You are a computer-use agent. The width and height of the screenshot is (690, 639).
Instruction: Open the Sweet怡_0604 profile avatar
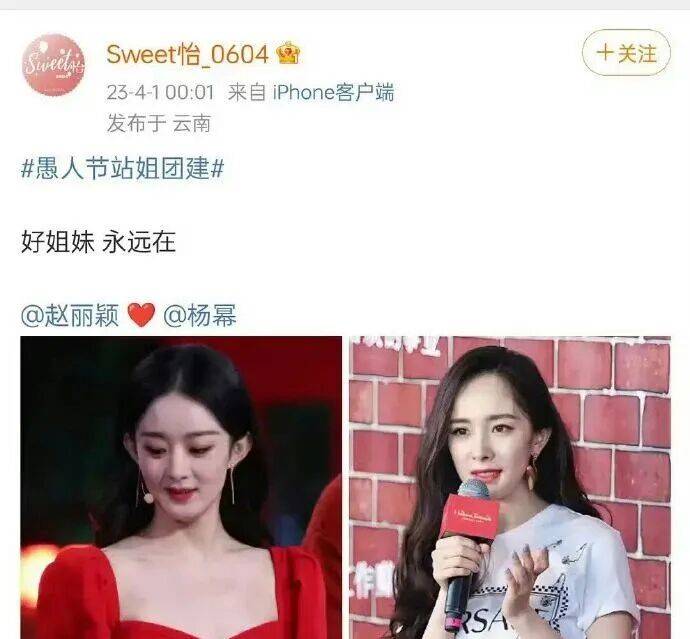pyautogui.click(x=53, y=65)
